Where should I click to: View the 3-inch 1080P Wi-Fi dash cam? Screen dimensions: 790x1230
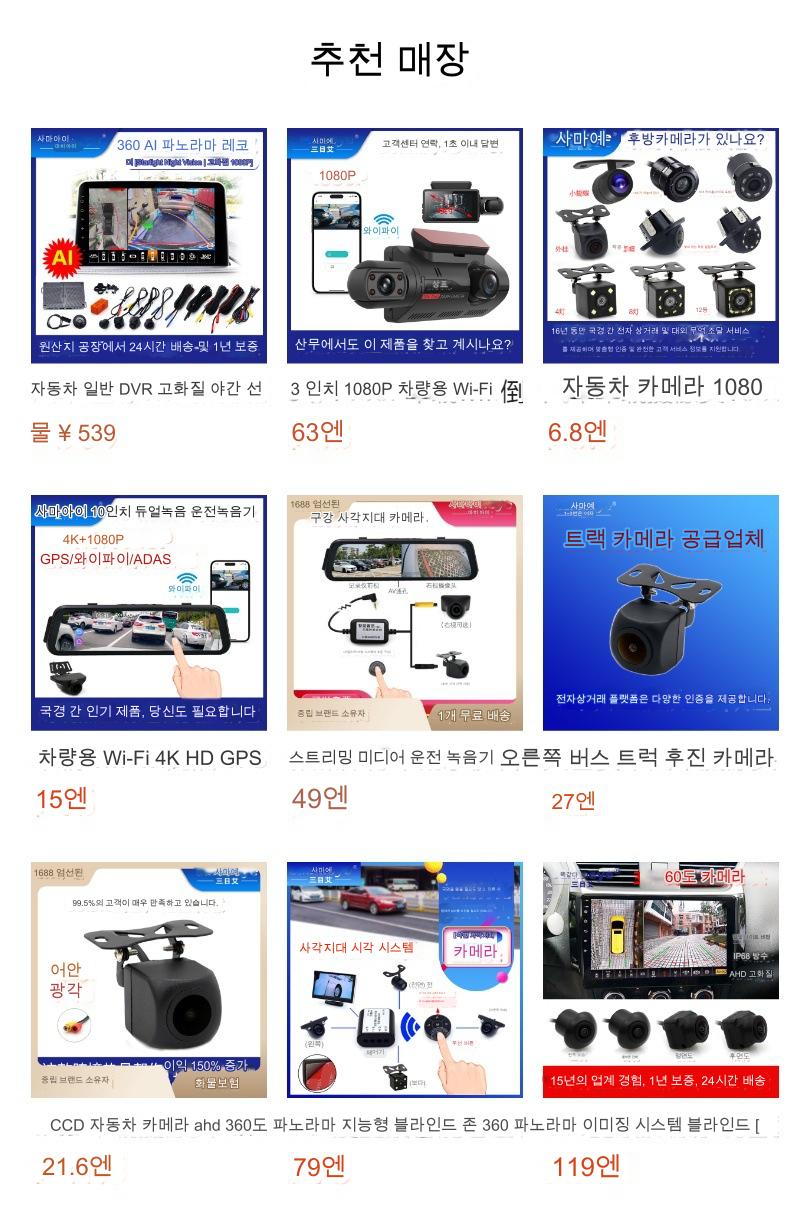[x=405, y=245]
